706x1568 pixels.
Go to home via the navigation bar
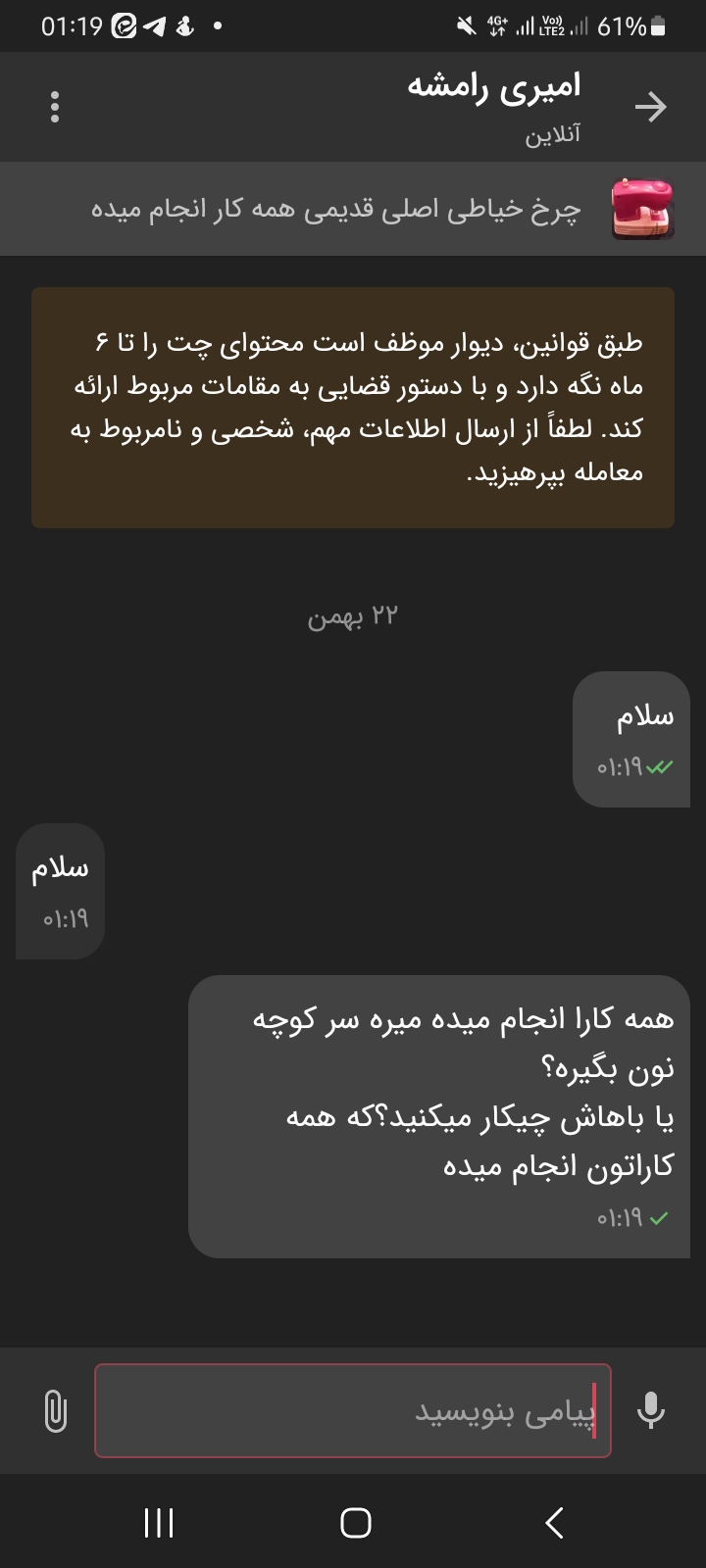coord(355,1522)
